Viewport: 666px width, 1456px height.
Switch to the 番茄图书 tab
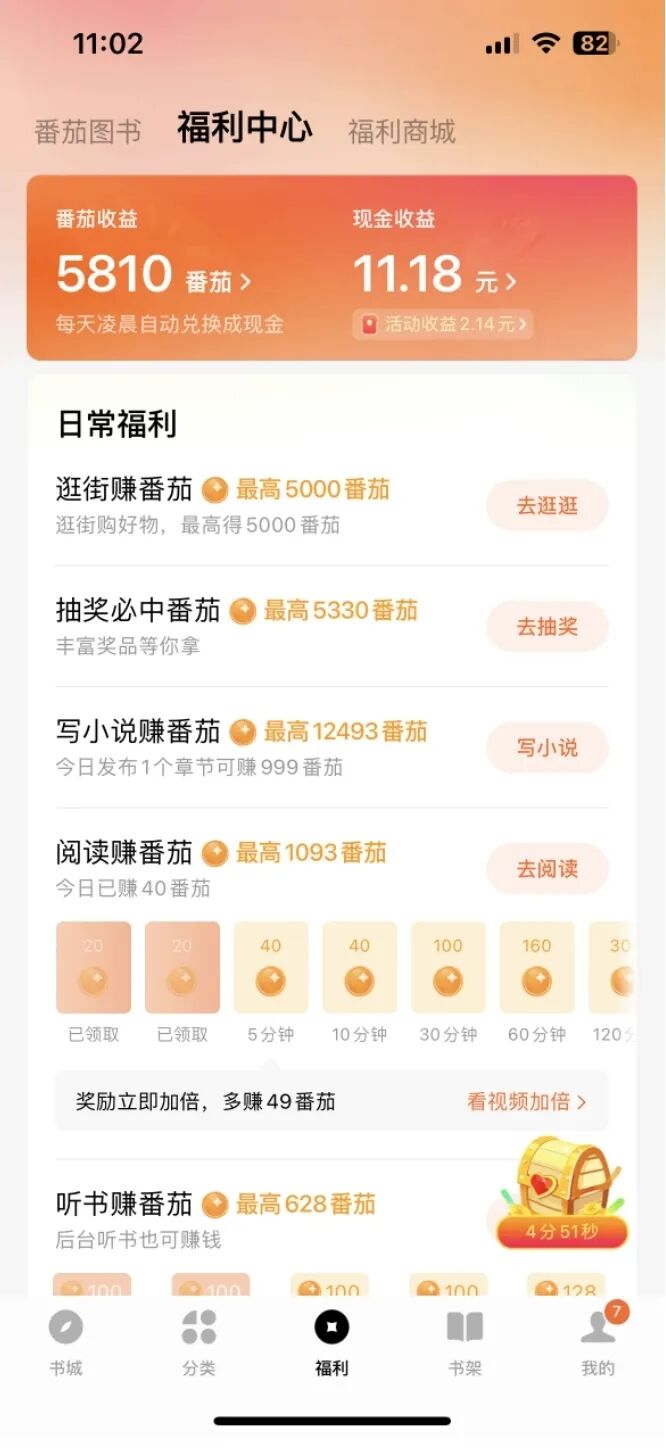point(88,132)
